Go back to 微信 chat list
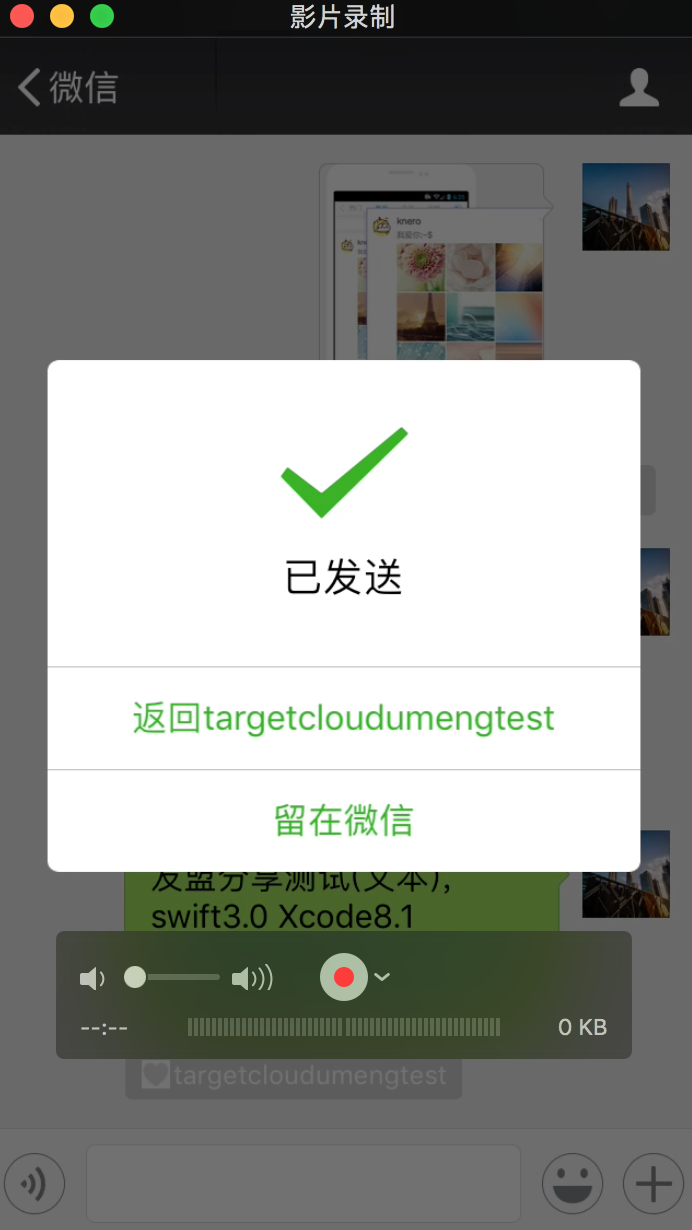 [68, 88]
